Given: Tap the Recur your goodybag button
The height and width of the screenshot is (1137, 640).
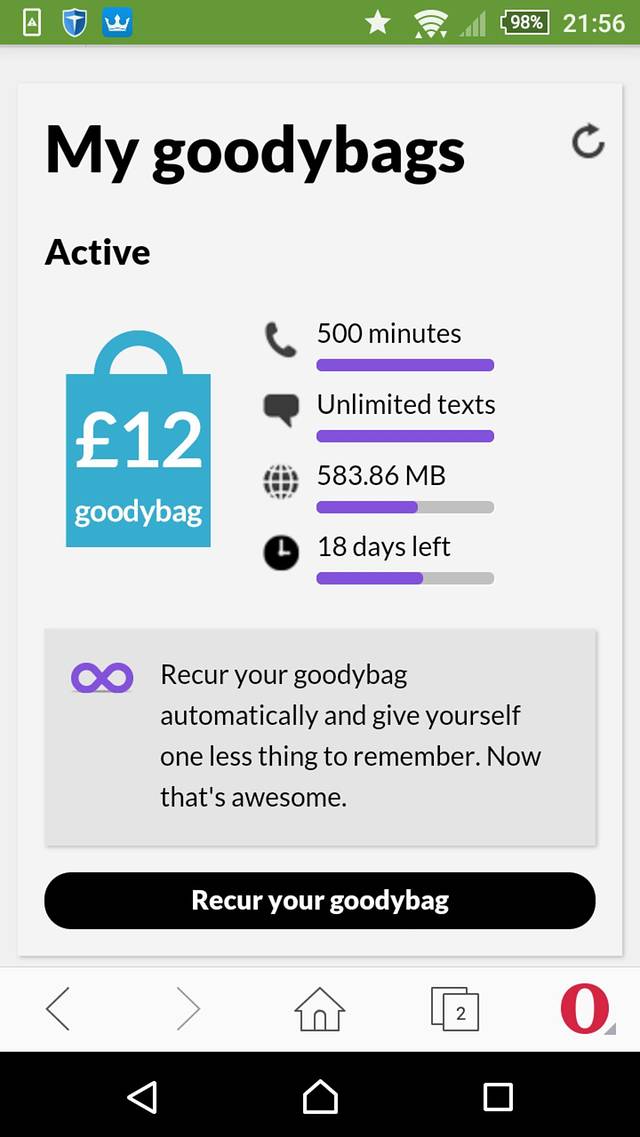Looking at the screenshot, I should pos(320,900).
